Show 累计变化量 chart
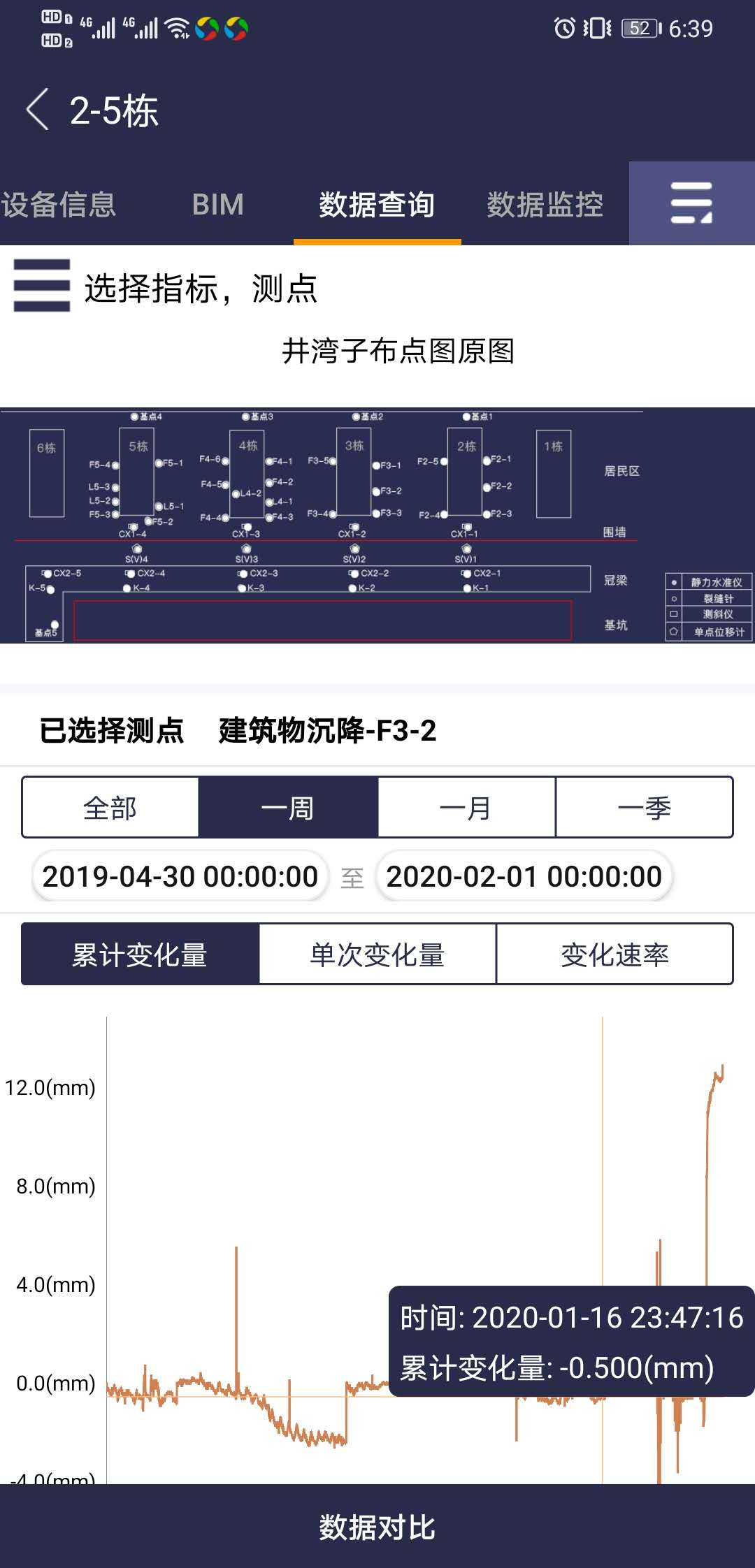The image size is (755, 1568). click(x=140, y=954)
